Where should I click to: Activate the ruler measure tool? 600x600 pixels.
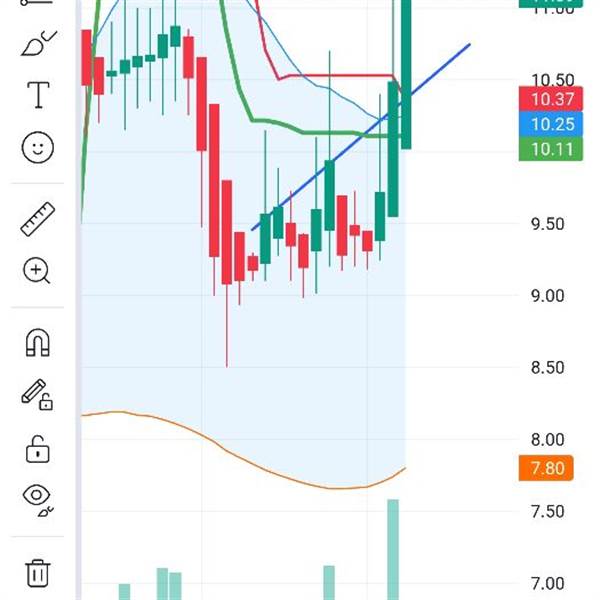[x=38, y=219]
